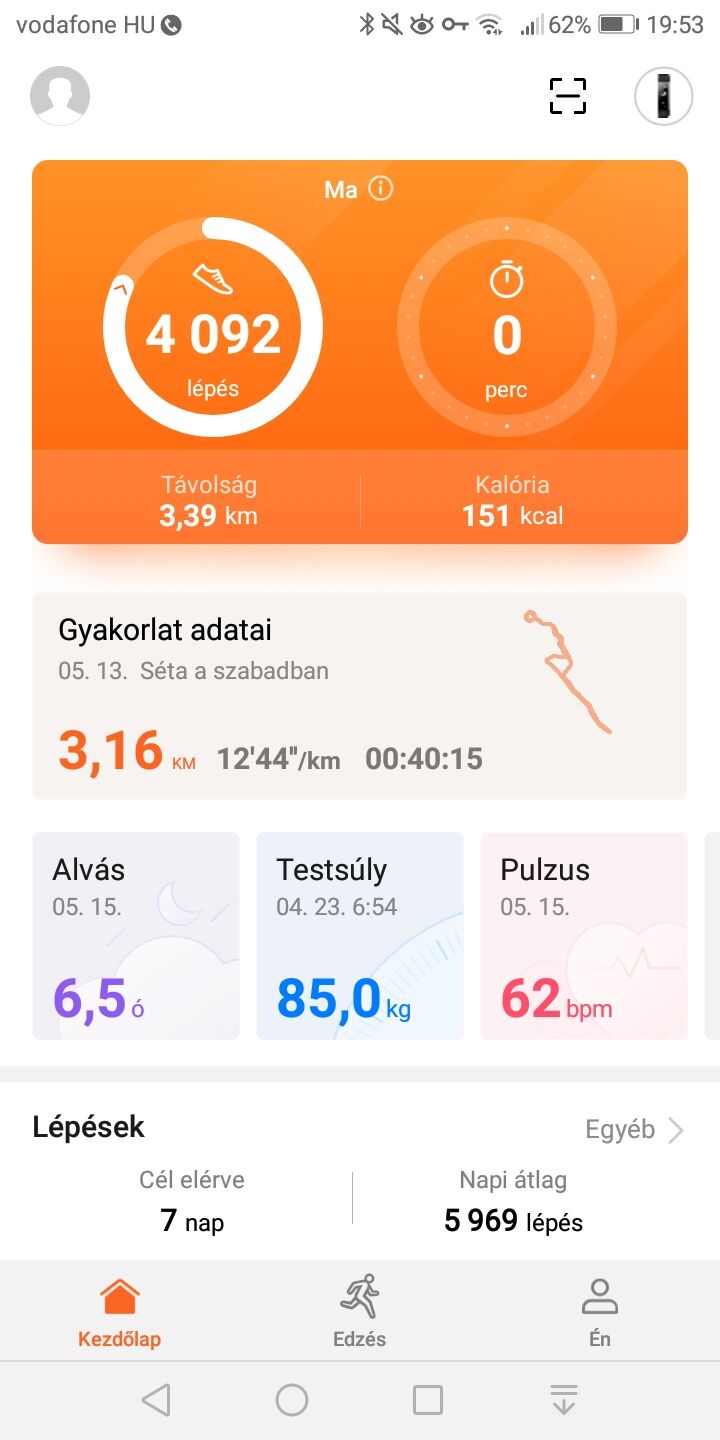Open the 4 092 lépés step ring

pyautogui.click(x=213, y=328)
